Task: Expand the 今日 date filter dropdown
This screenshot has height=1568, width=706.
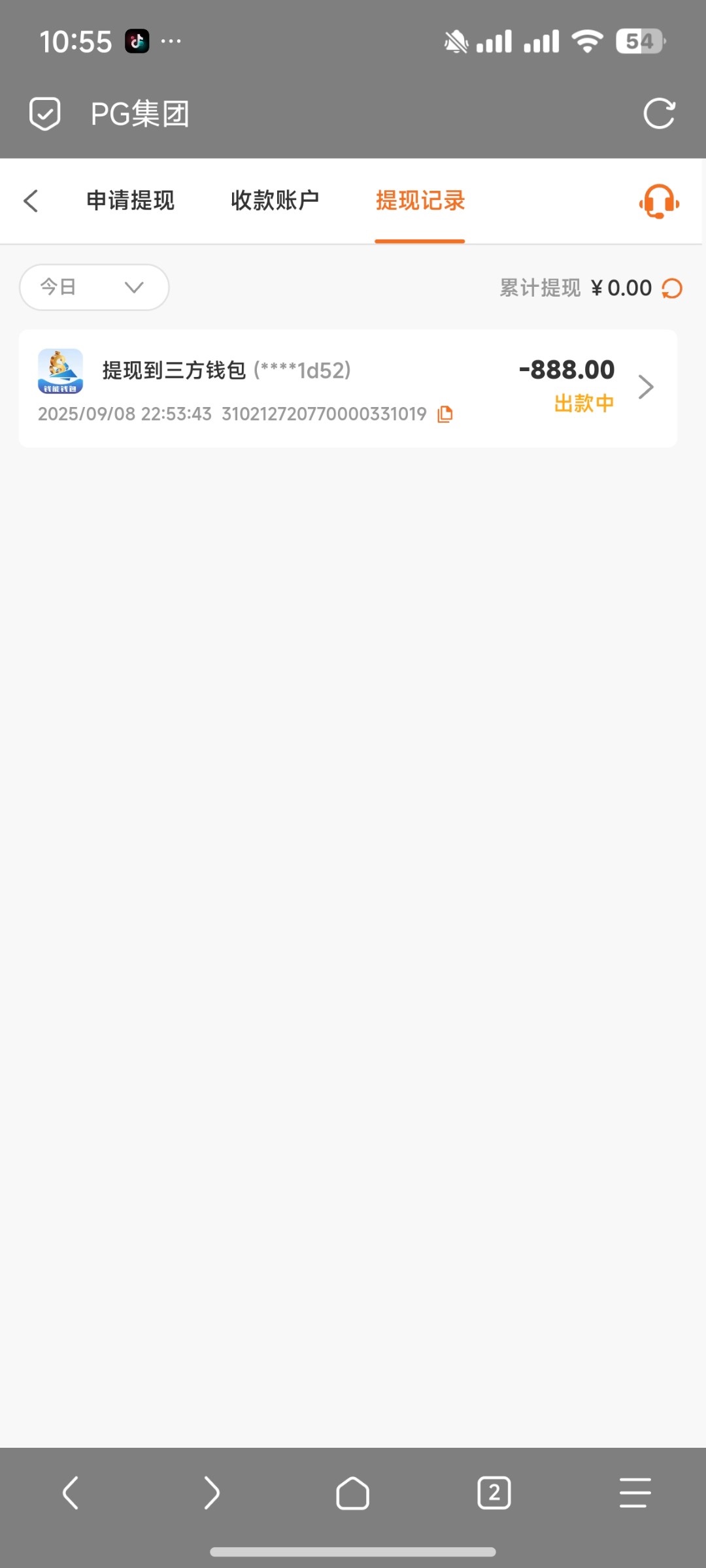Action: click(94, 287)
